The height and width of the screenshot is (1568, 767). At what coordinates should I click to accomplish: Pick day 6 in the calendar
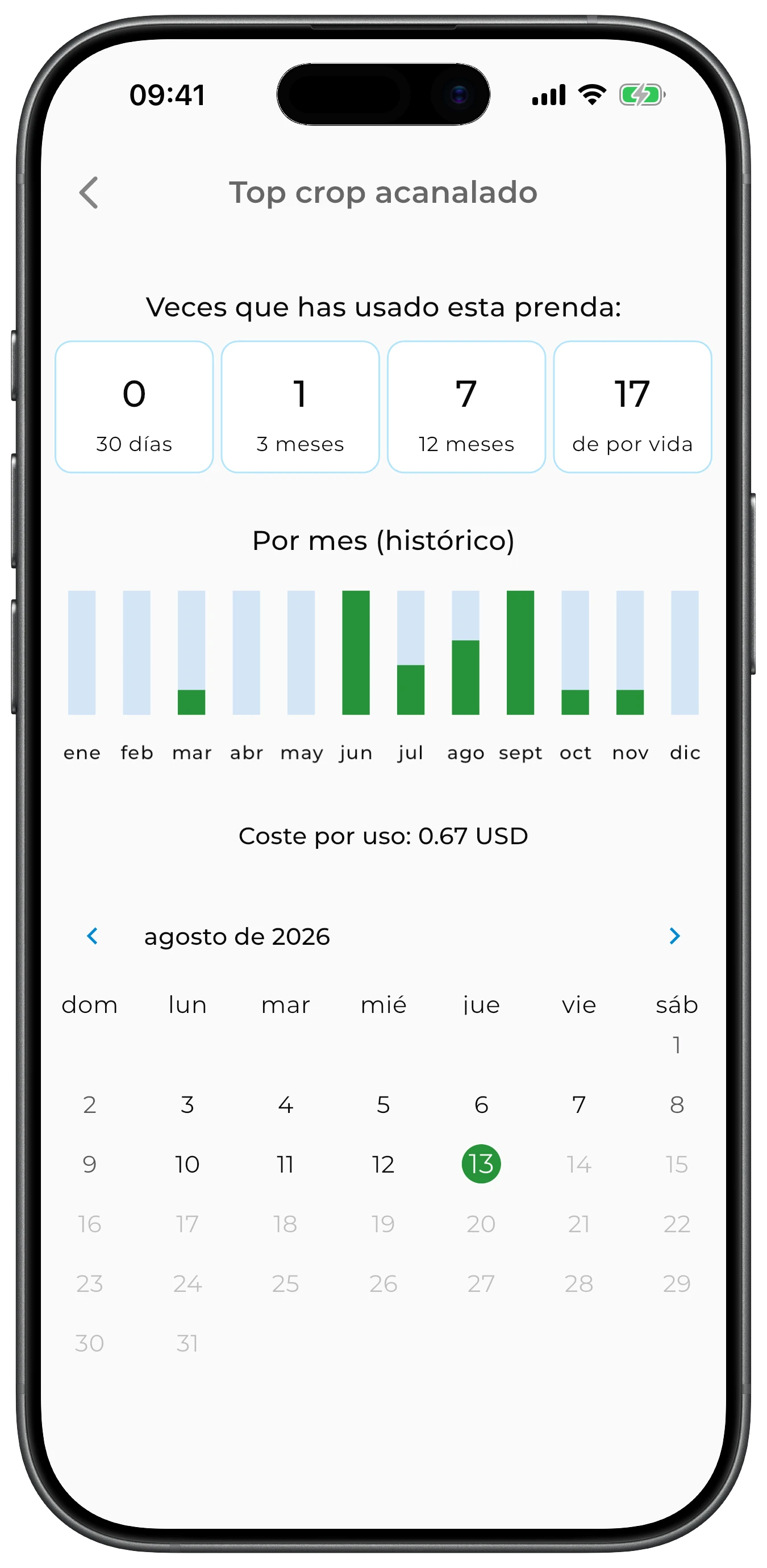pos(481,1104)
